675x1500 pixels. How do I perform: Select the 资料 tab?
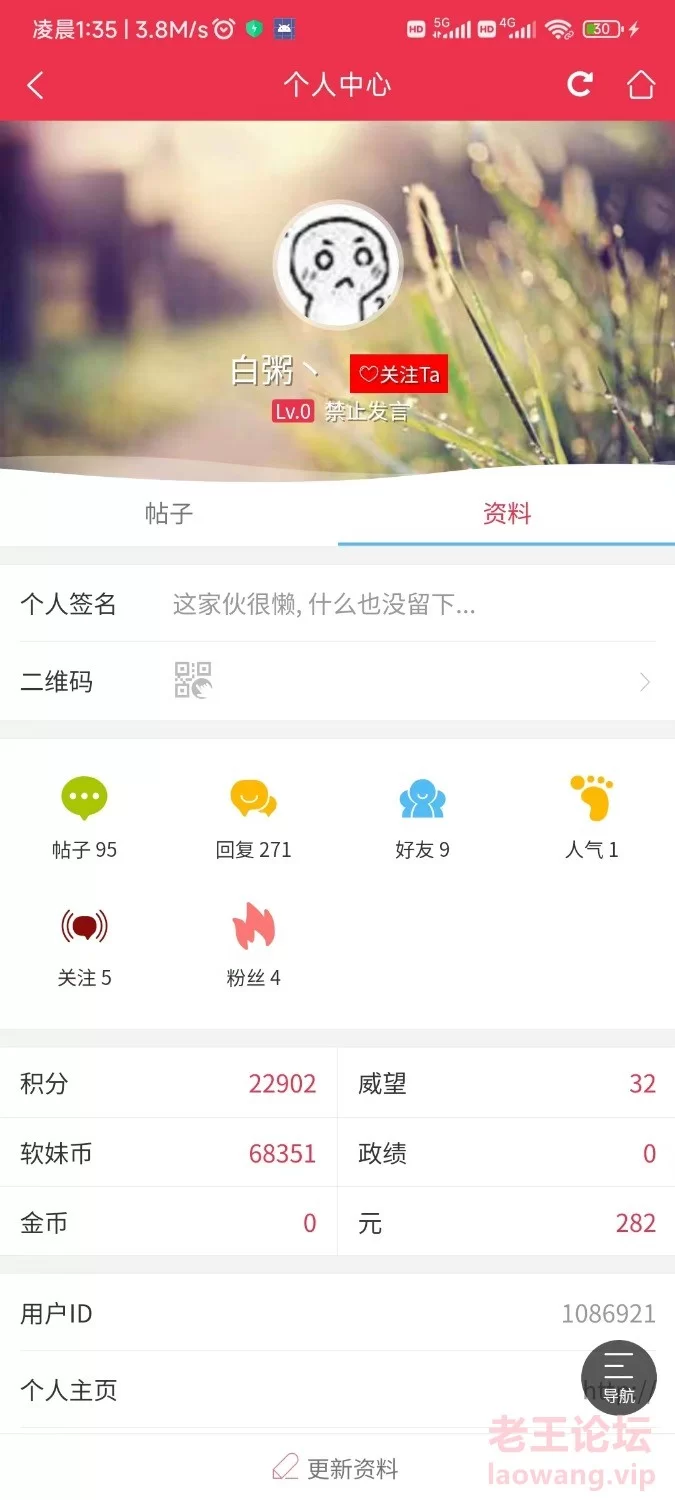point(506,514)
